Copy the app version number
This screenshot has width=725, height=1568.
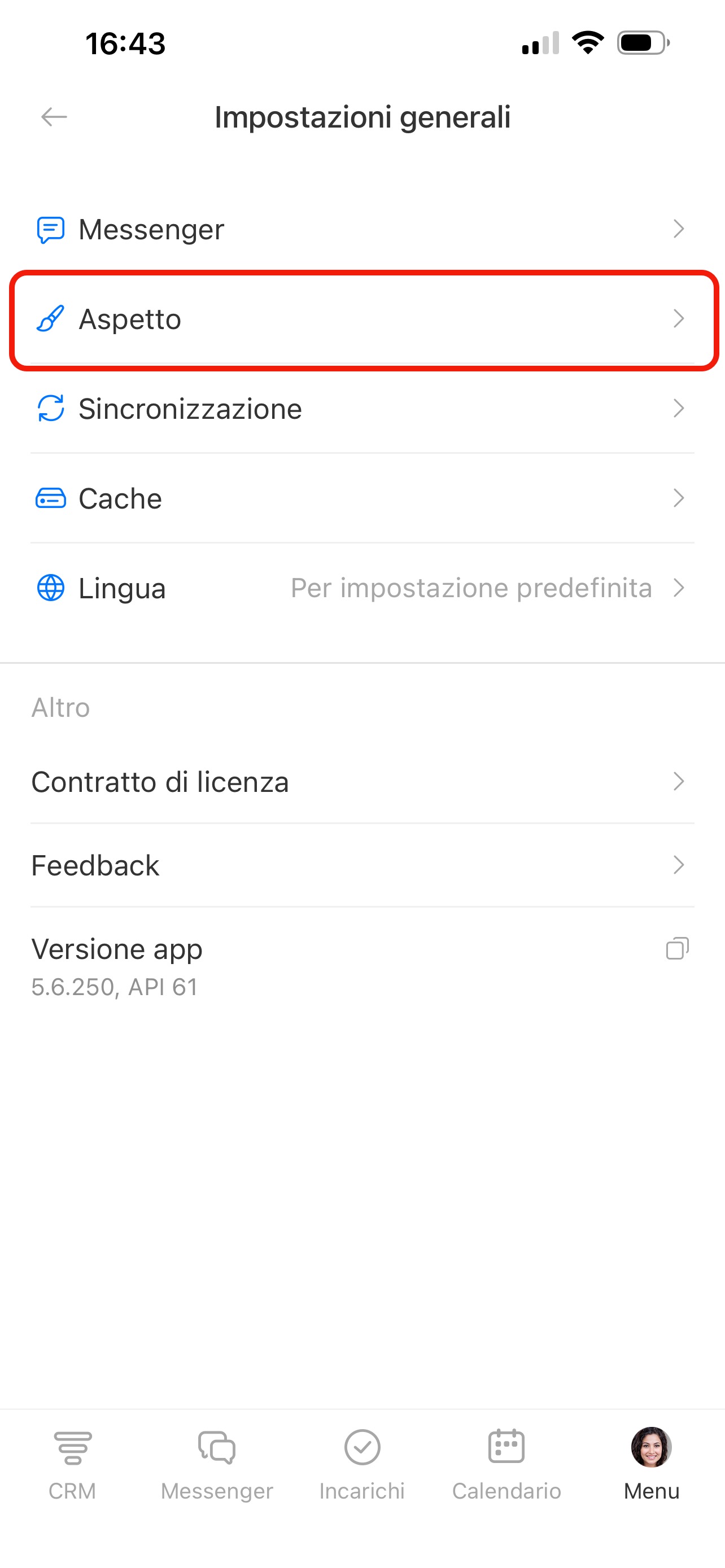677,948
